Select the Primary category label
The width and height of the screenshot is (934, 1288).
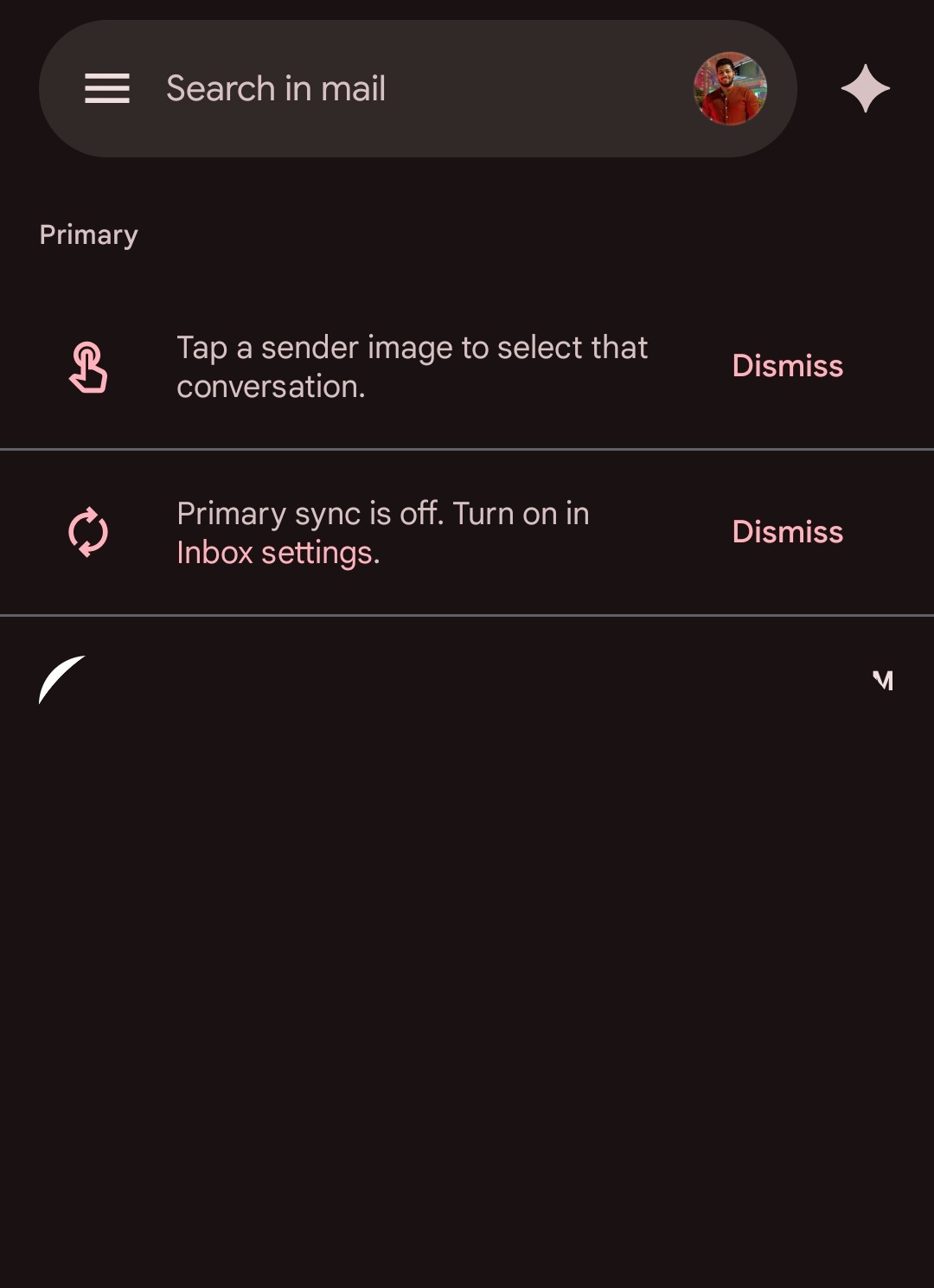(x=88, y=234)
